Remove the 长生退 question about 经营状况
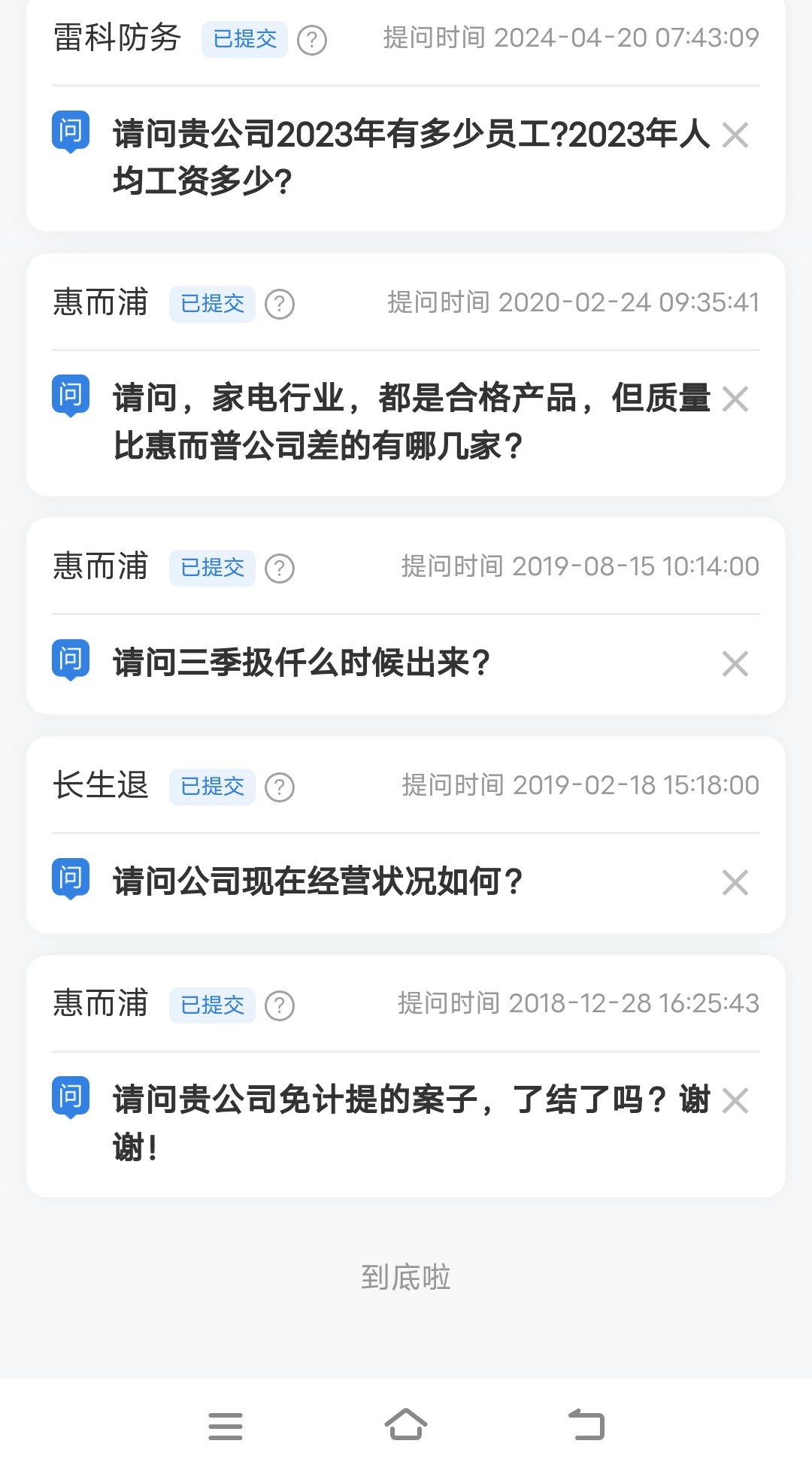This screenshot has width=812, height=1474. [735, 882]
